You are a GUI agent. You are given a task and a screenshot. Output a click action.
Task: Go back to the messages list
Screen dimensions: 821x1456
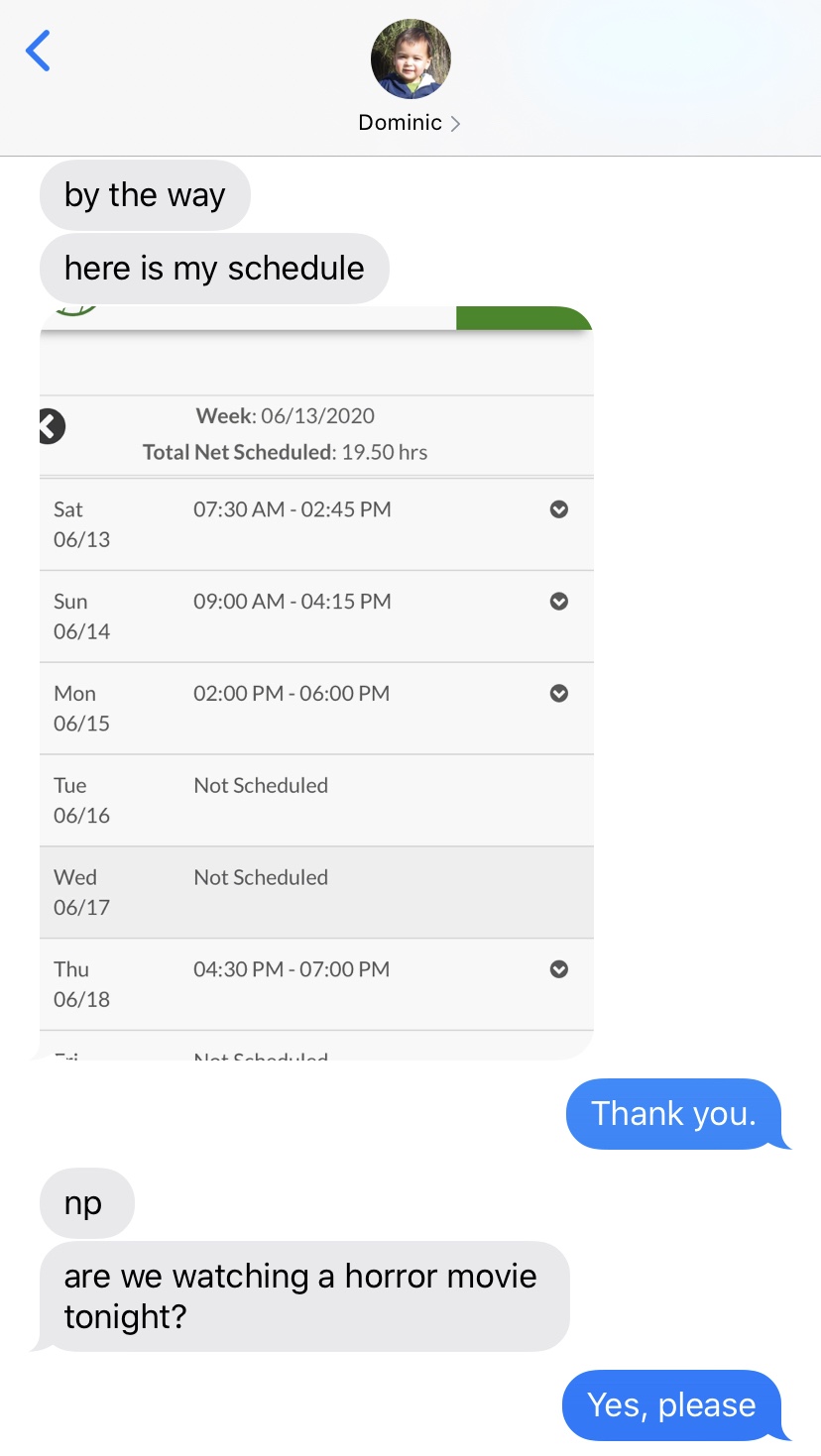pyautogui.click(x=38, y=52)
